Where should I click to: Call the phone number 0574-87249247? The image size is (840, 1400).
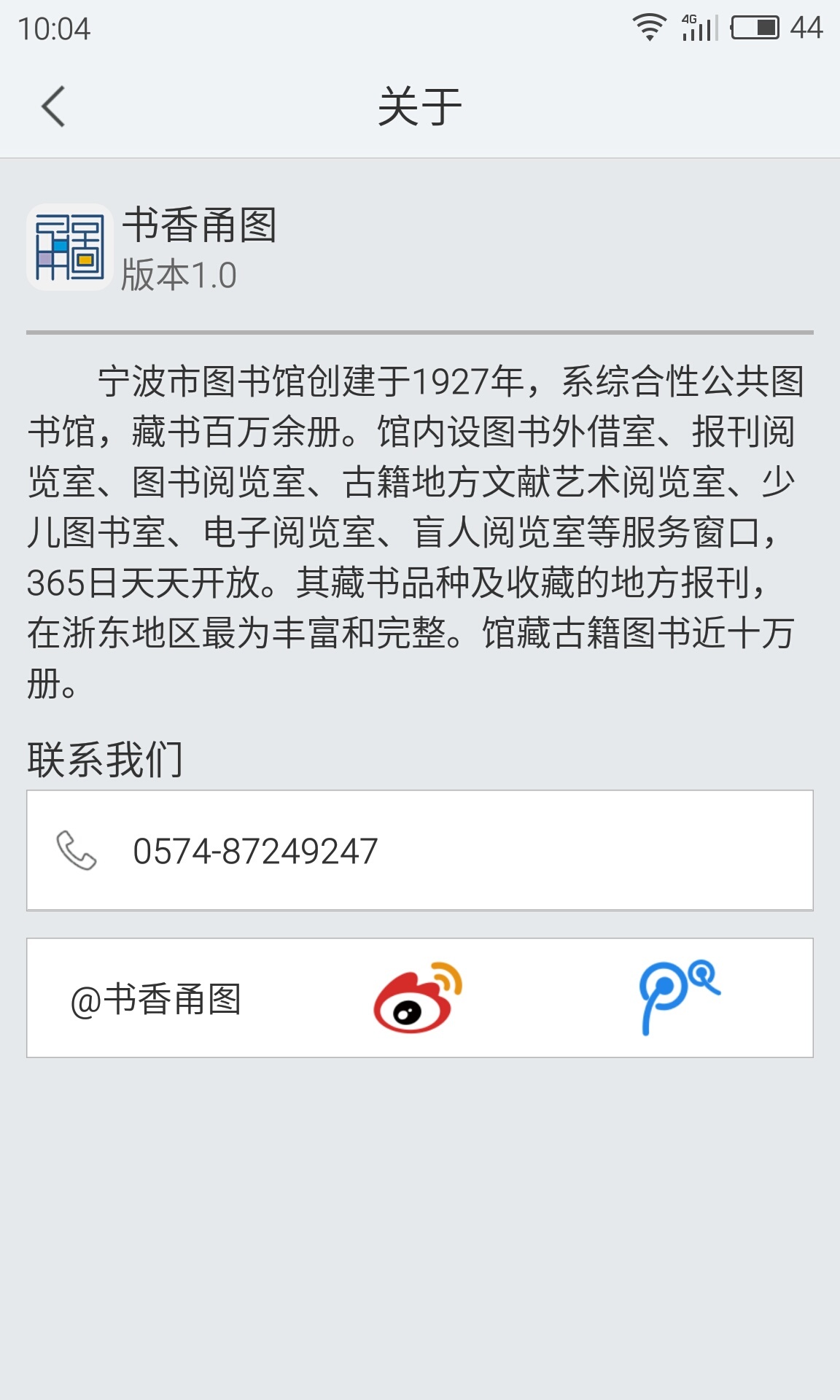[420, 850]
